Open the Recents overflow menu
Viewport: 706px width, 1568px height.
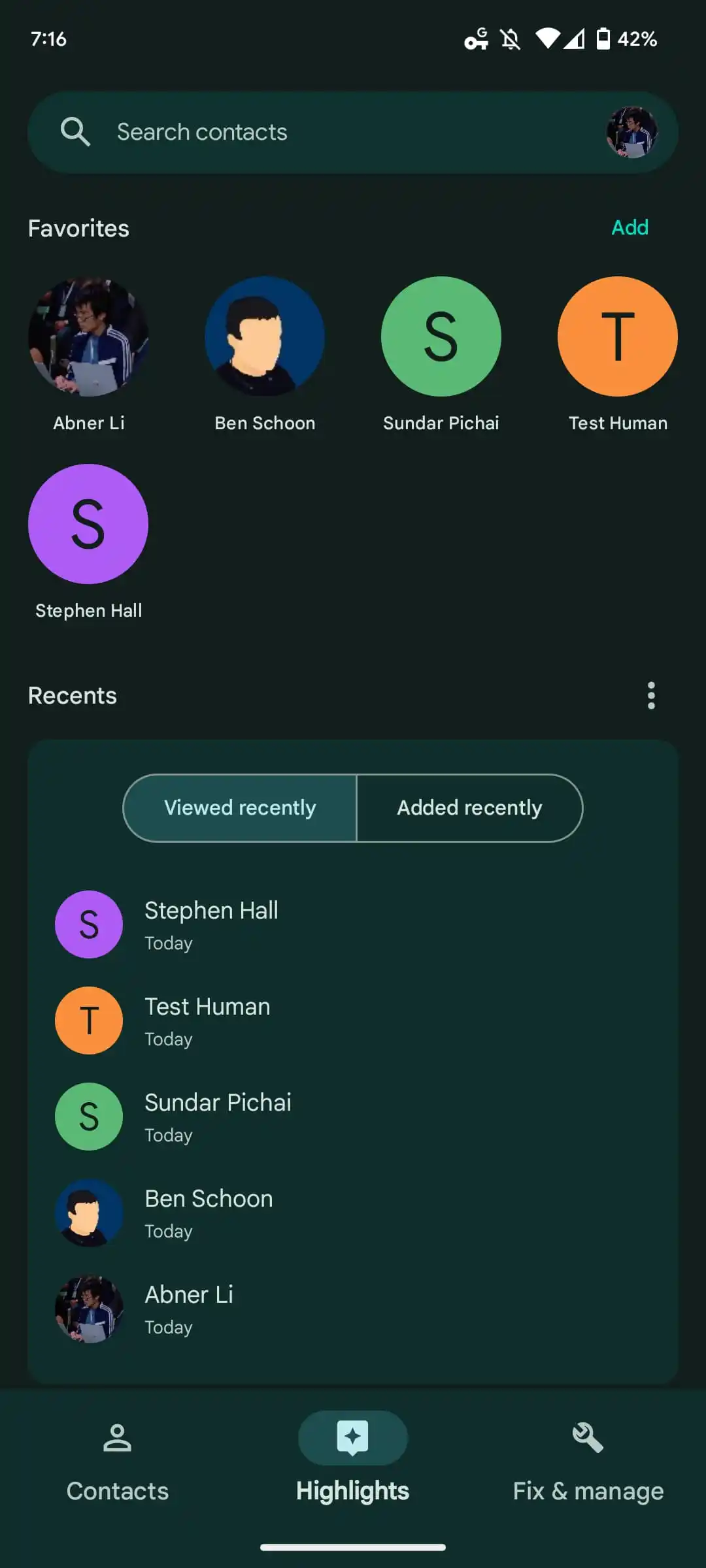point(651,696)
